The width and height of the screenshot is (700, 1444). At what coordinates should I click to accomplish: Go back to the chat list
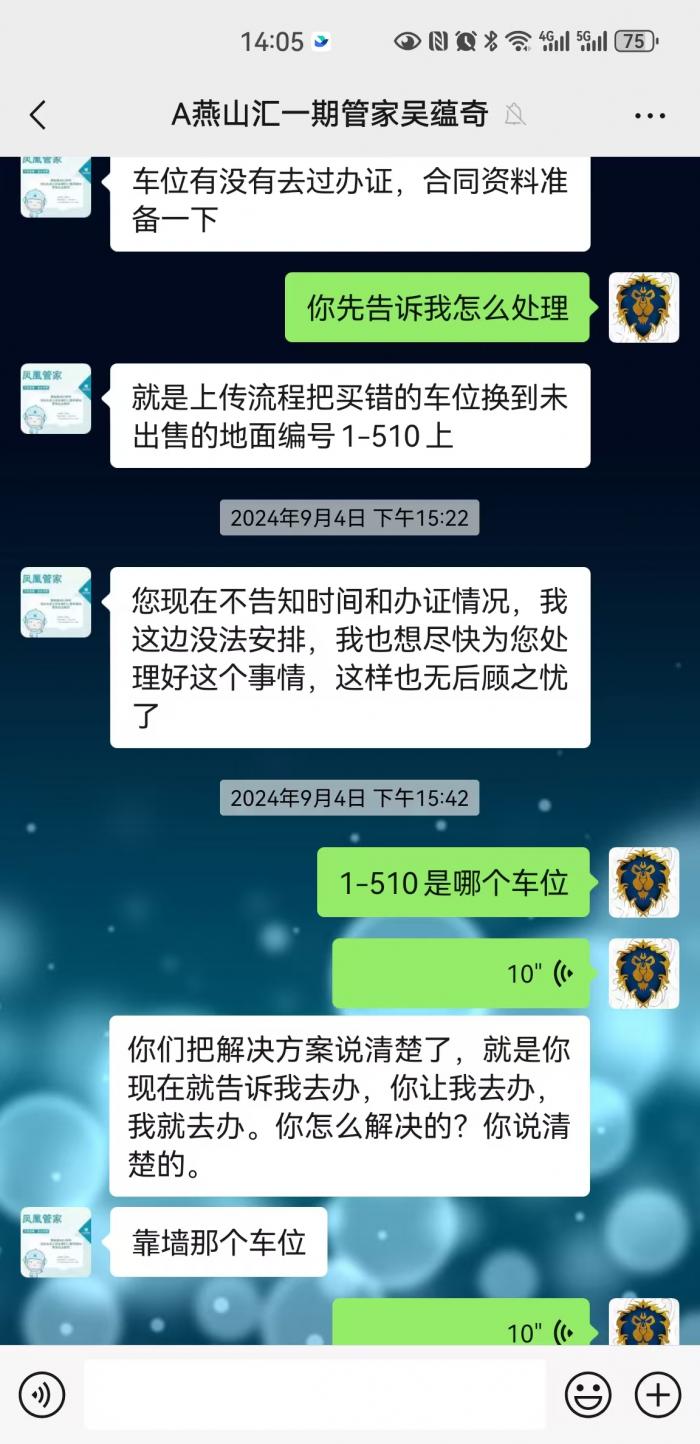[x=38, y=115]
